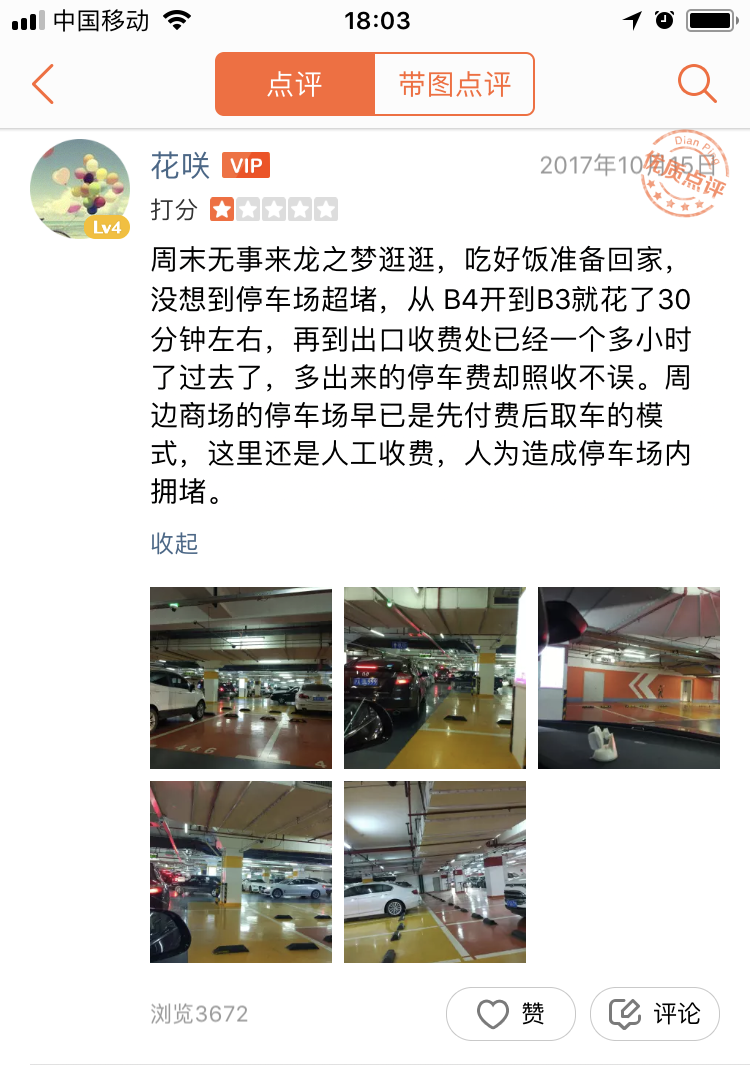Like this review with 赞 button
Screen dimensions: 750x1066
point(511,1014)
